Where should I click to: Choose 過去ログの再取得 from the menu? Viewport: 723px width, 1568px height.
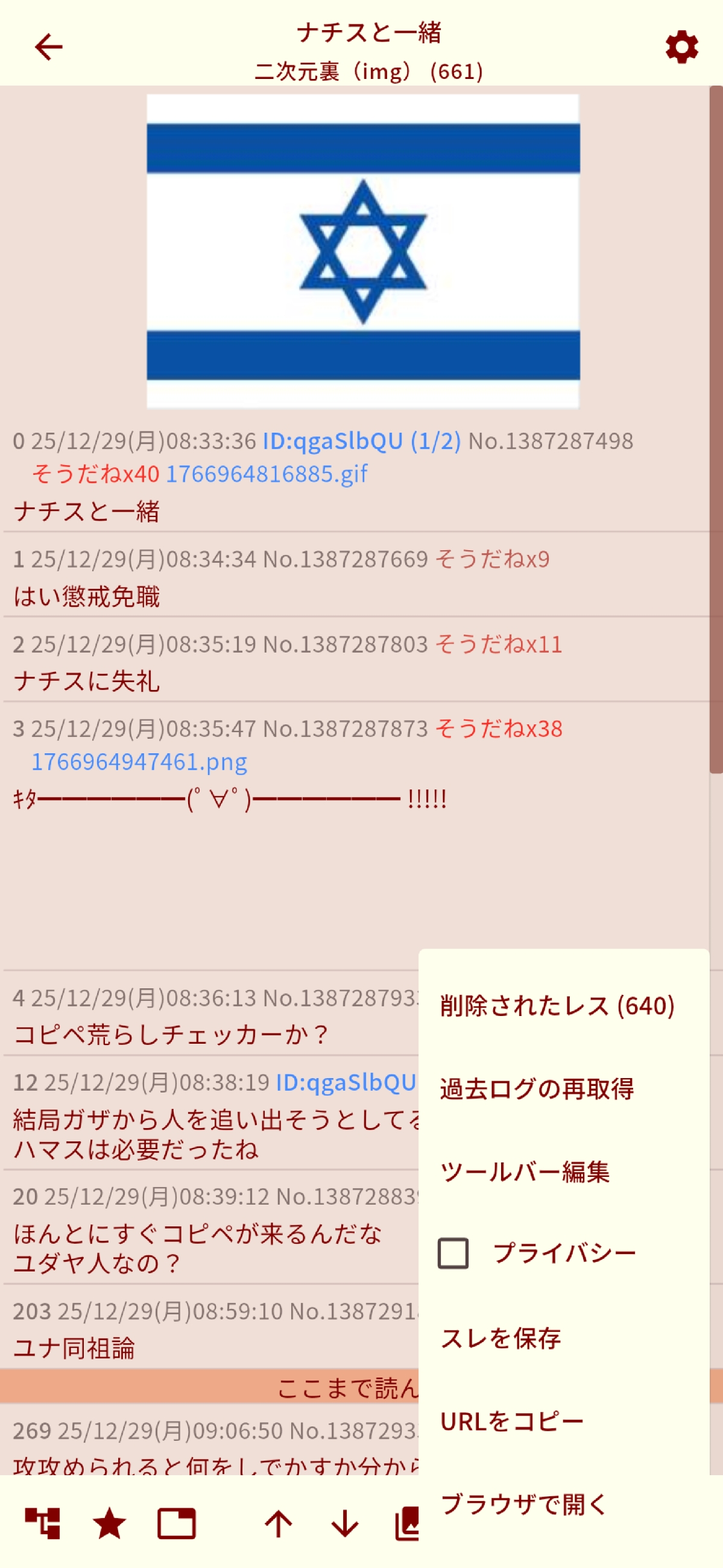pyautogui.click(x=537, y=1088)
